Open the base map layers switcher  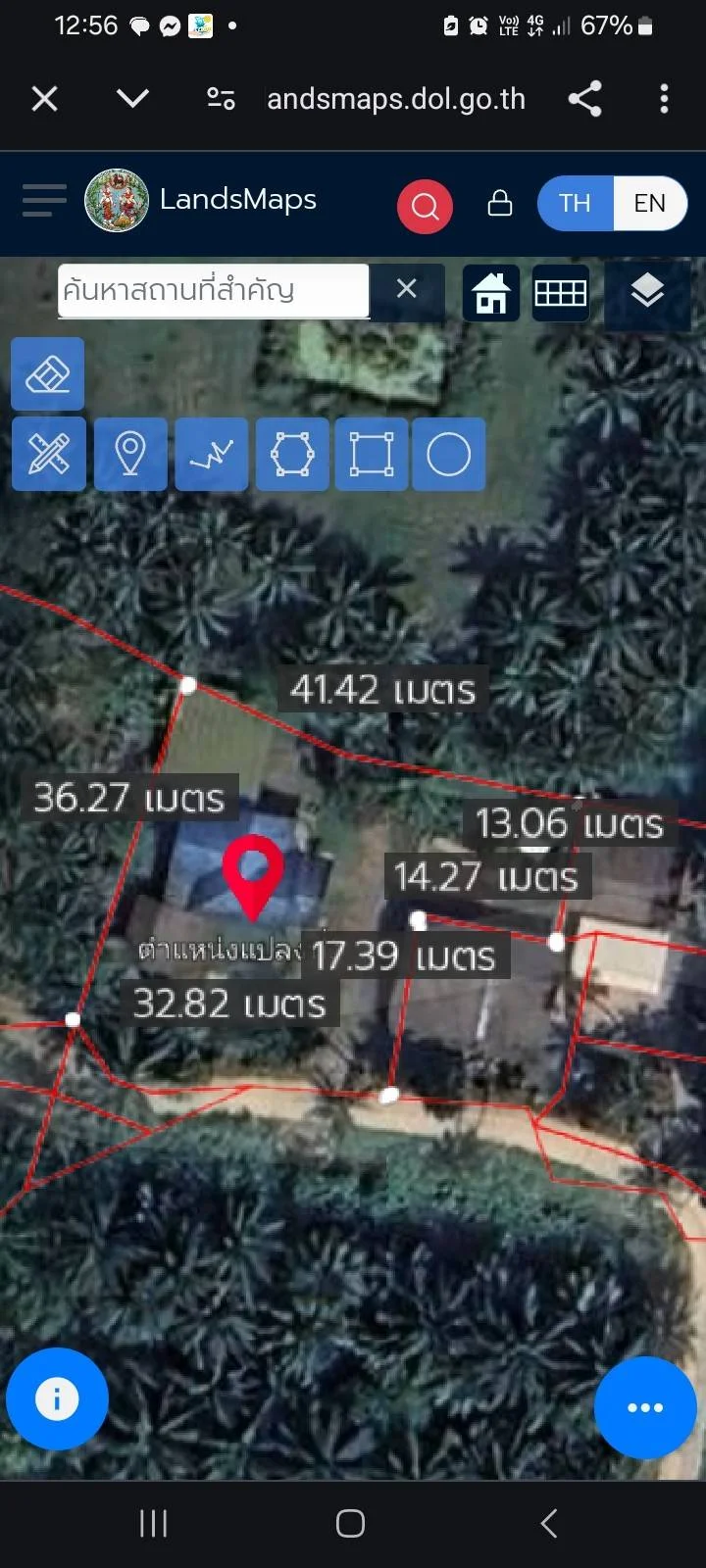(647, 291)
